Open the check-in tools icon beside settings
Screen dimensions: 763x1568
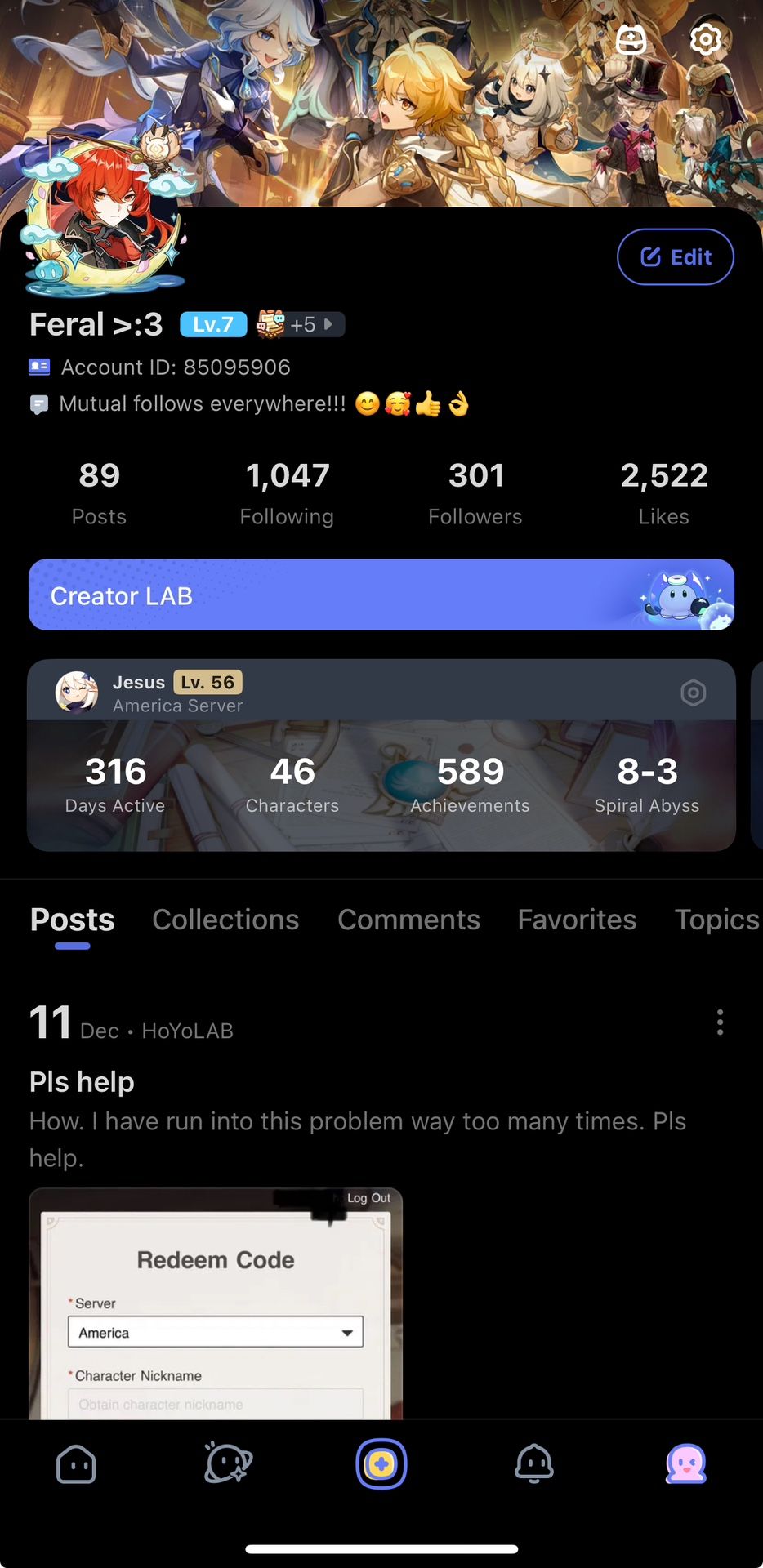tap(631, 39)
